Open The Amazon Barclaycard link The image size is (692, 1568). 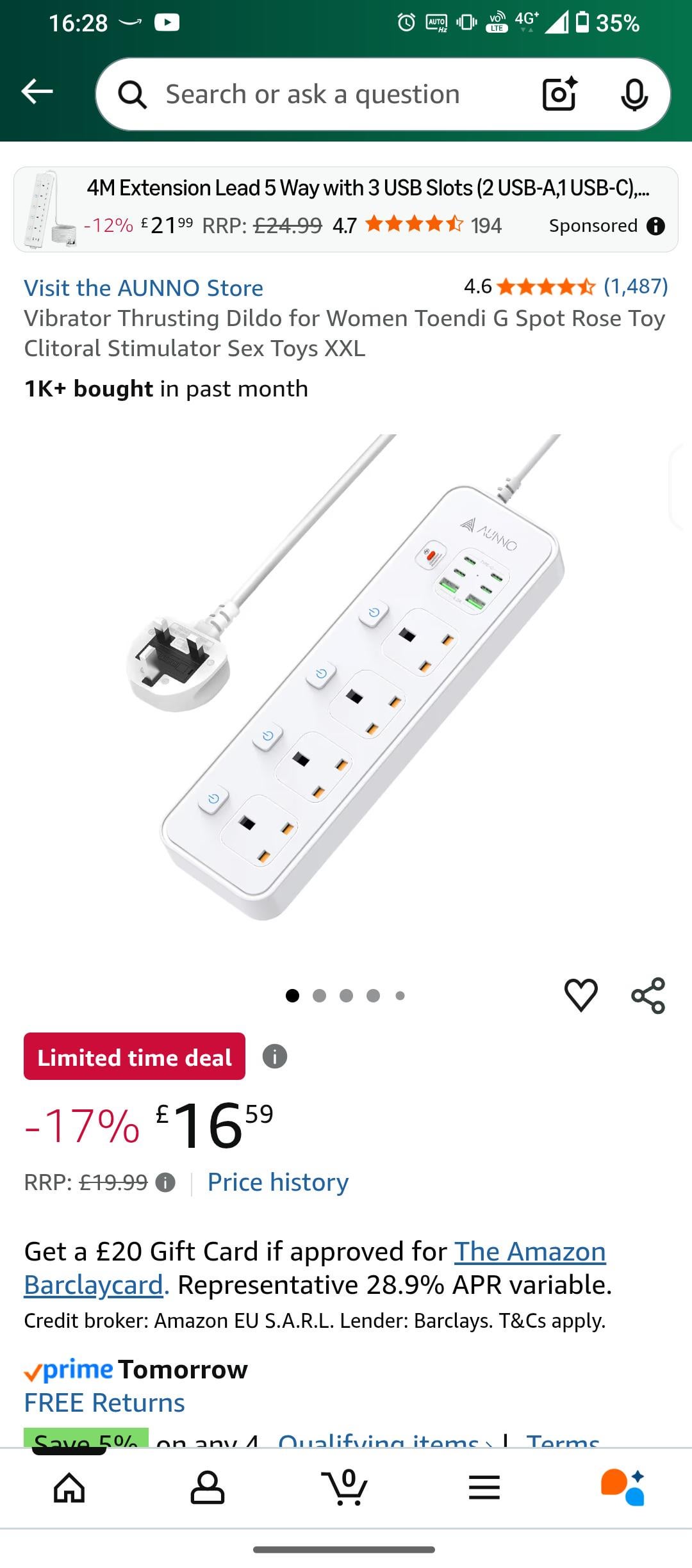pyautogui.click(x=529, y=1251)
